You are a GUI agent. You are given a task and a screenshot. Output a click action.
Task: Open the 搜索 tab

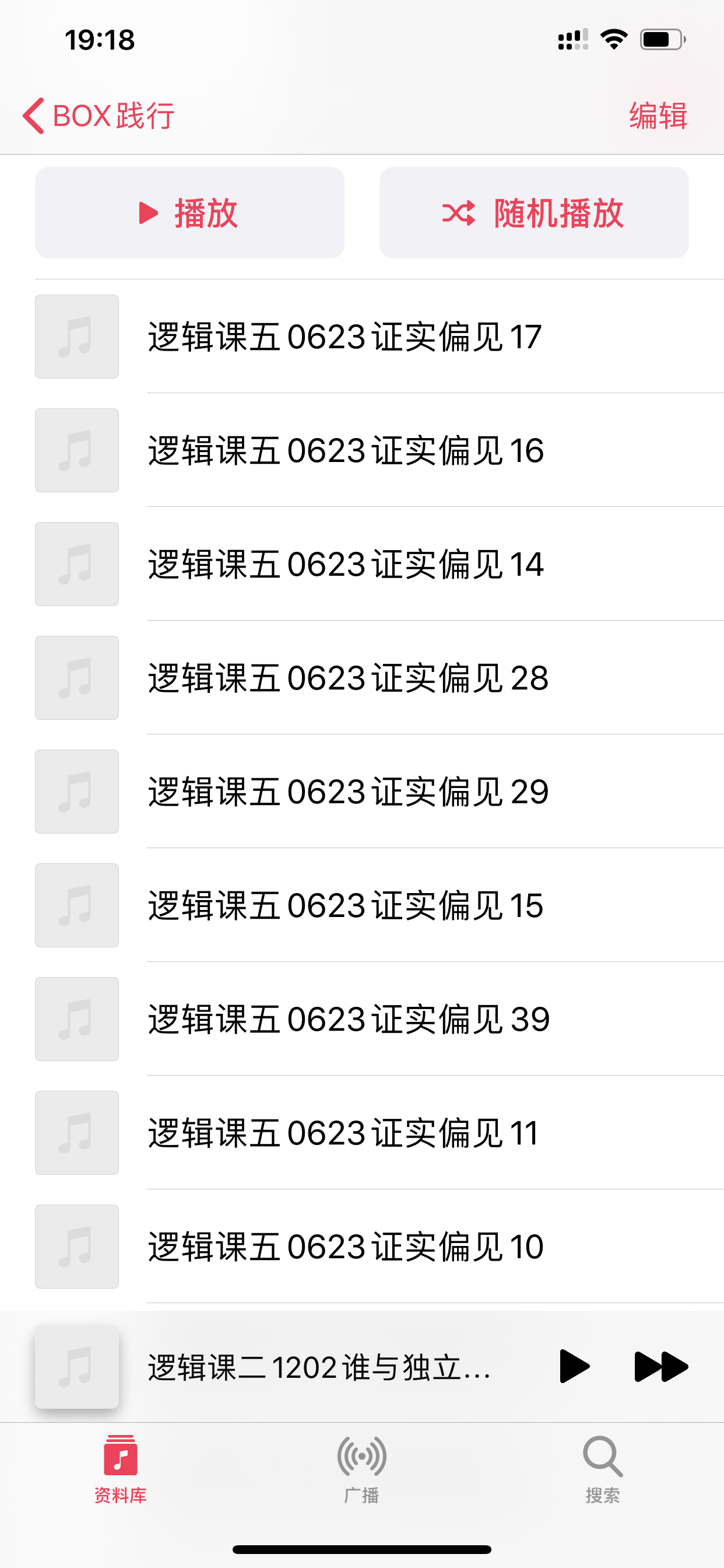point(603,1469)
